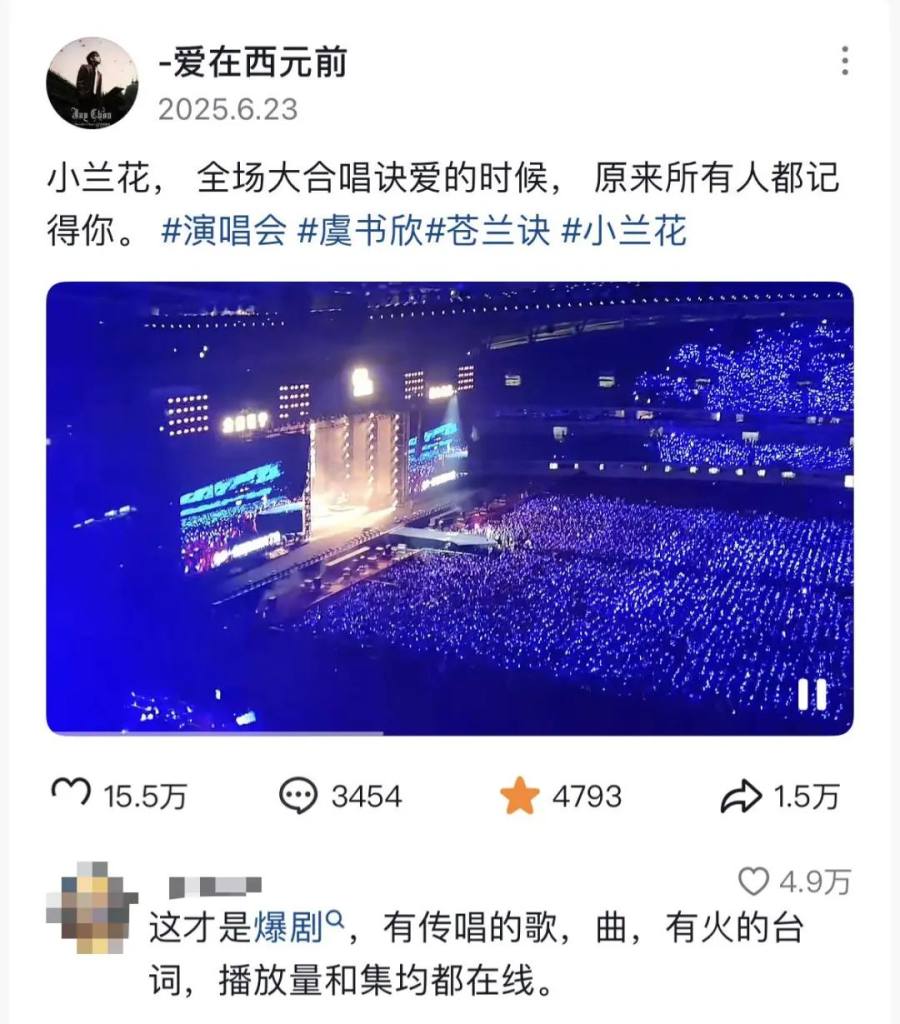The image size is (900, 1024).
Task: Share the post with the arrow icon
Action: (741, 796)
